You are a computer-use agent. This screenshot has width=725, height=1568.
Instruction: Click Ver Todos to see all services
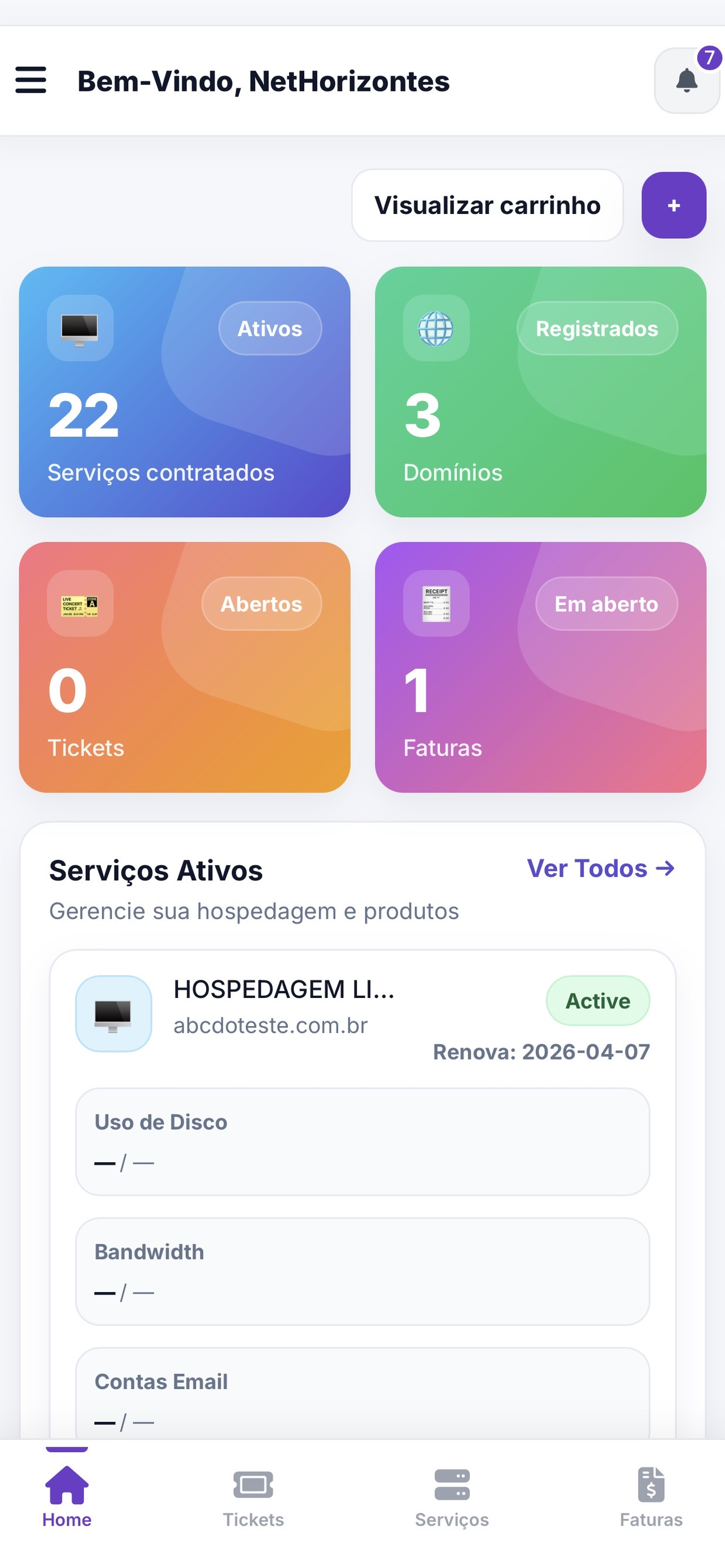600,869
